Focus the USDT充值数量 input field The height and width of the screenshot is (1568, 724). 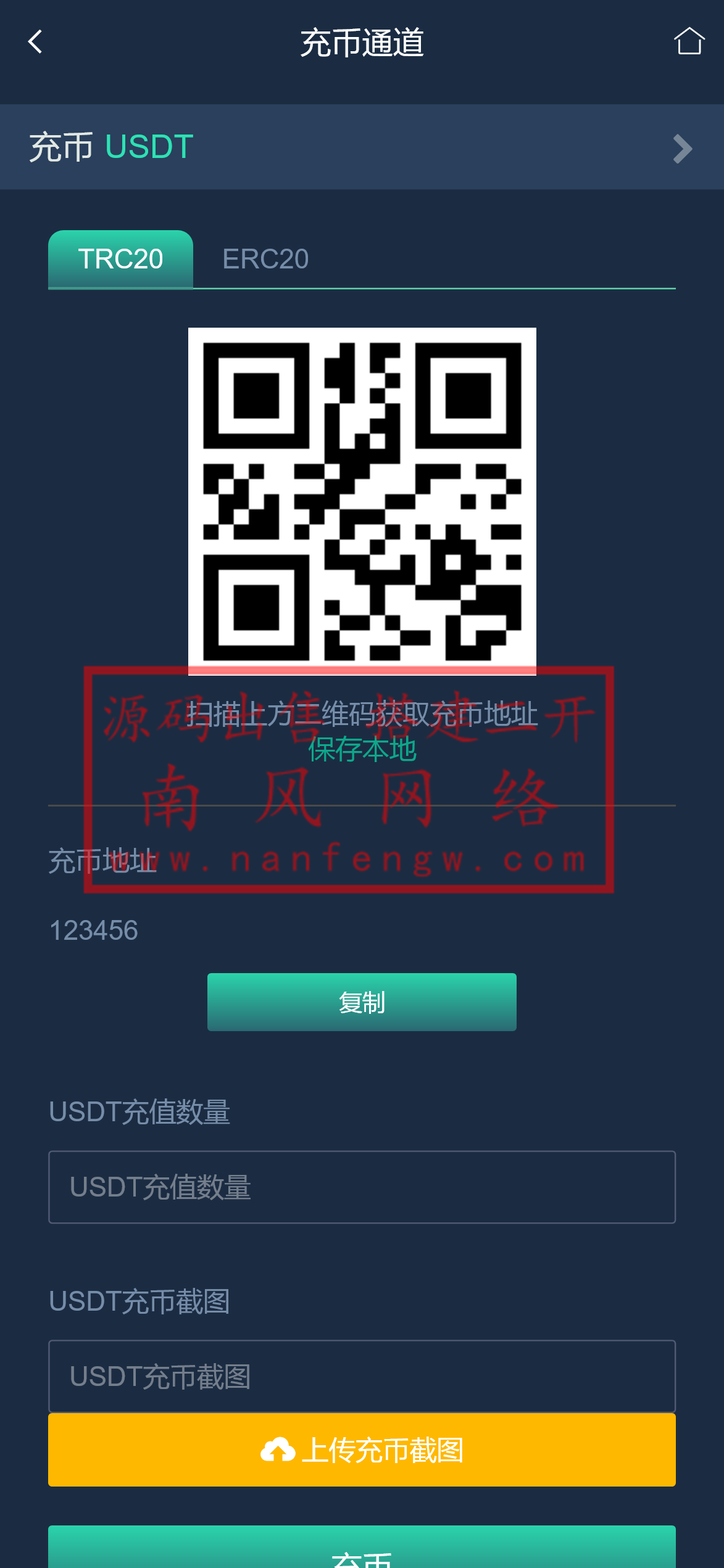click(362, 1187)
